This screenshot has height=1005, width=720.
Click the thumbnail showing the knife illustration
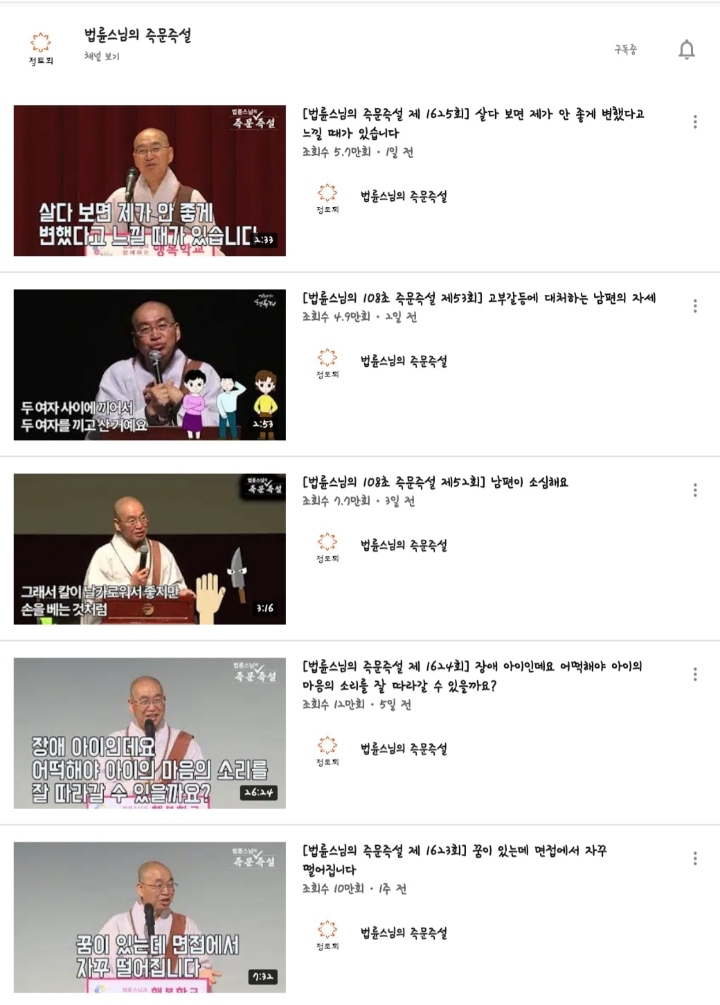point(148,548)
